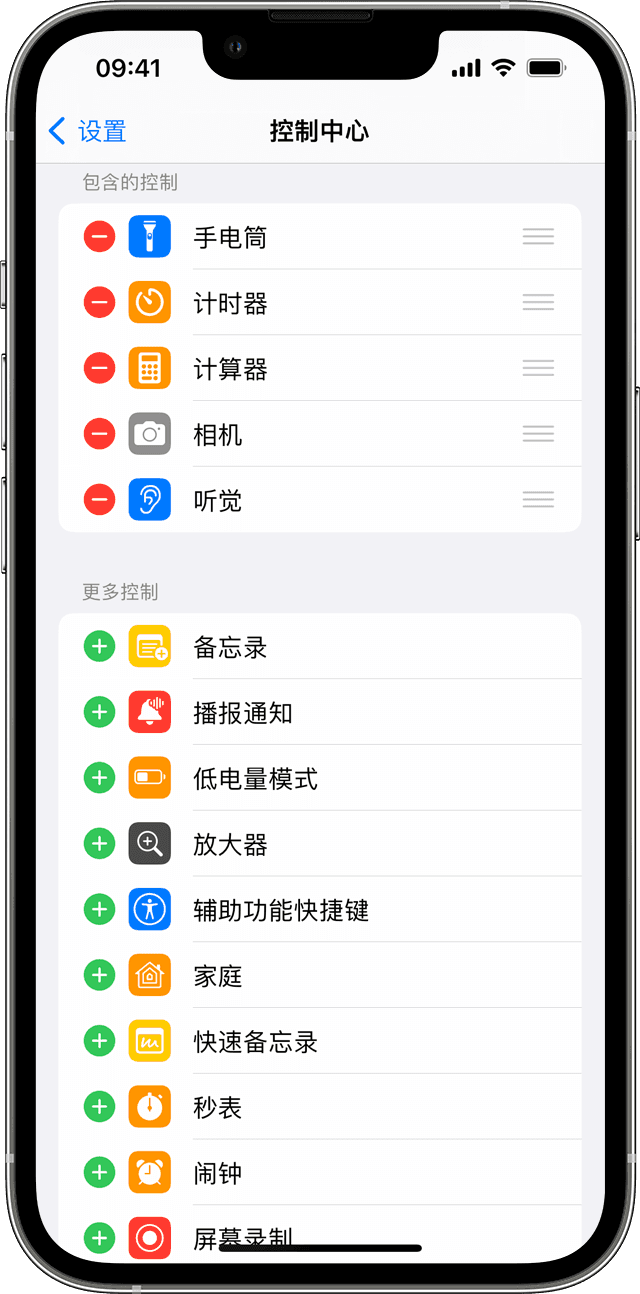Tap the green plus next to 放大器
Image resolution: width=640 pixels, height=1294 pixels.
pos(99,844)
